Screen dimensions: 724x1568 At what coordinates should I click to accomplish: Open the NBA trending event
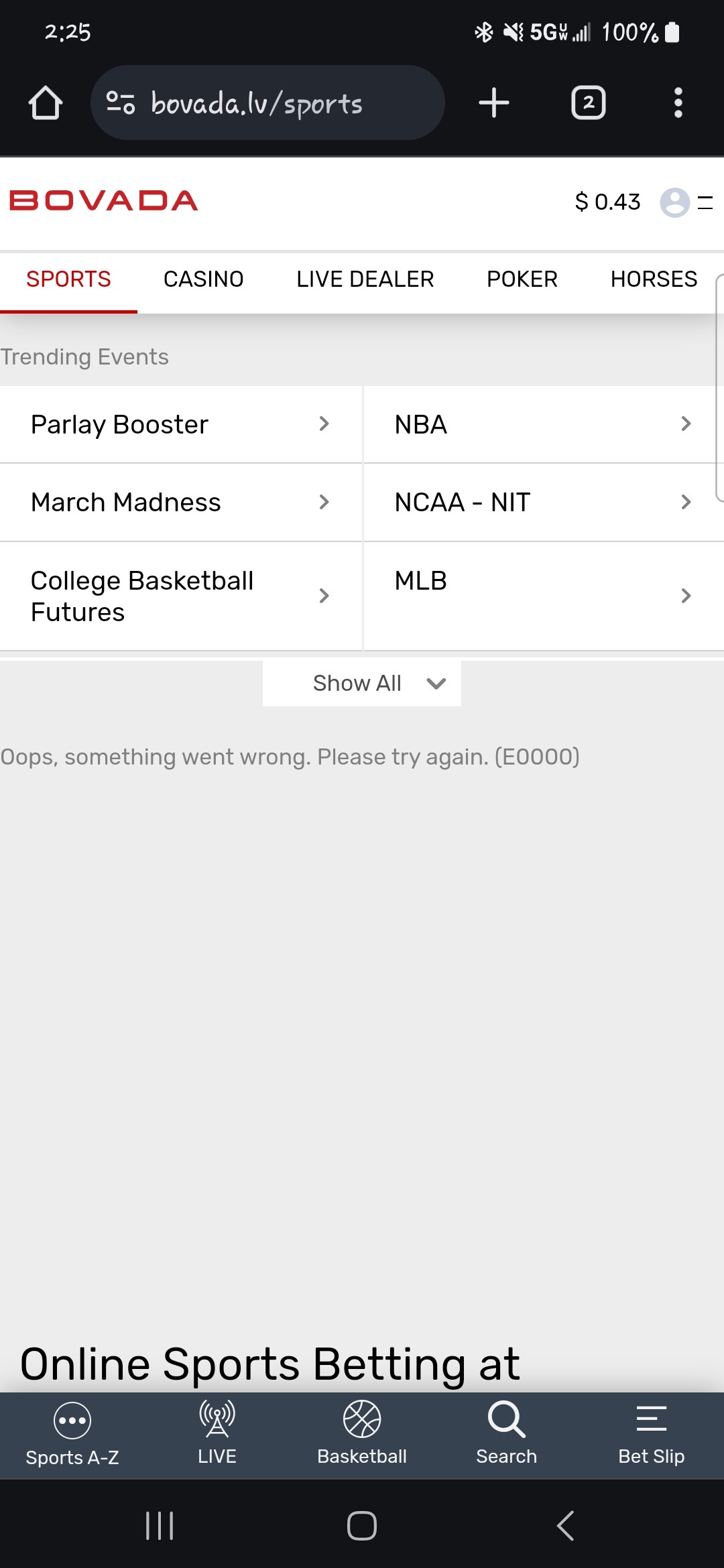pos(543,424)
